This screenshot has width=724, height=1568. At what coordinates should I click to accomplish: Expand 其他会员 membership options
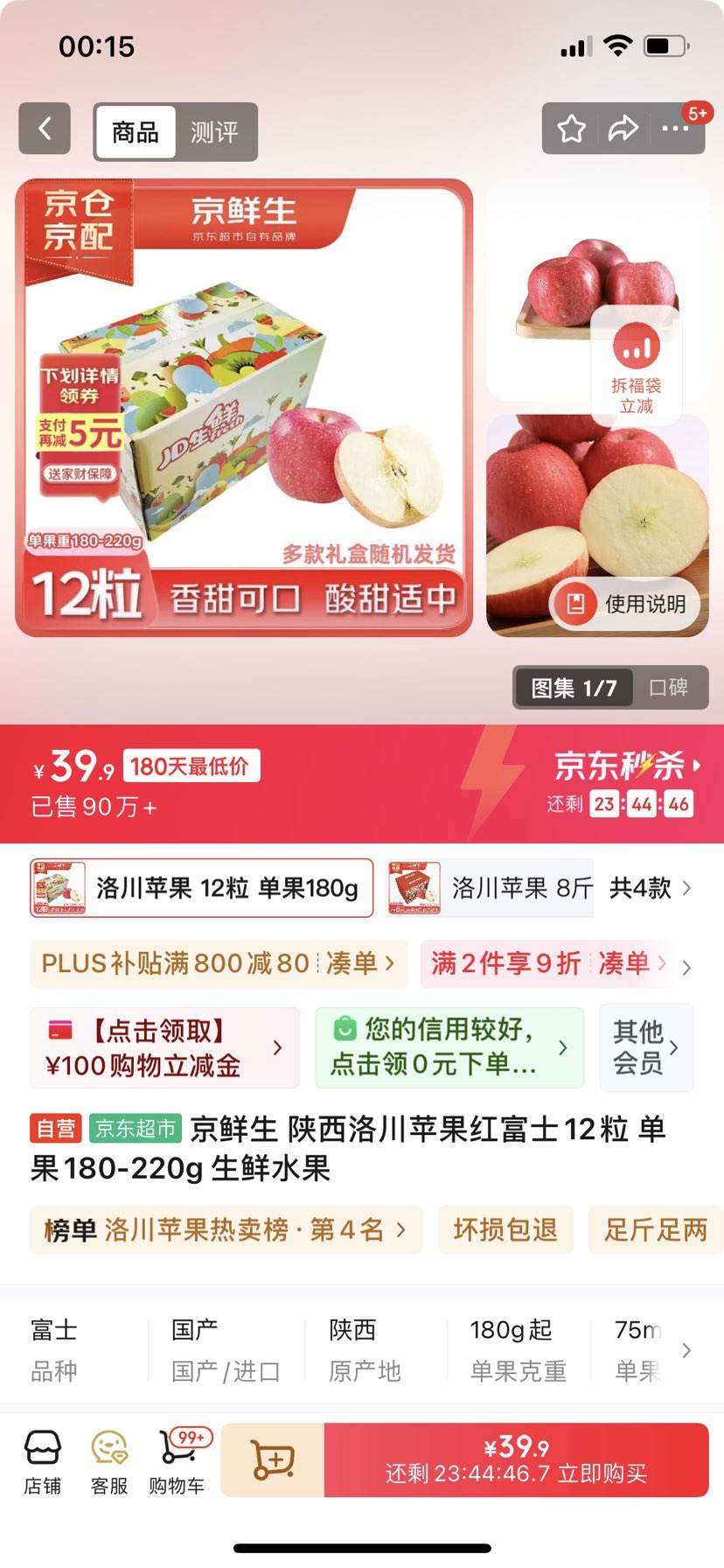[646, 1047]
